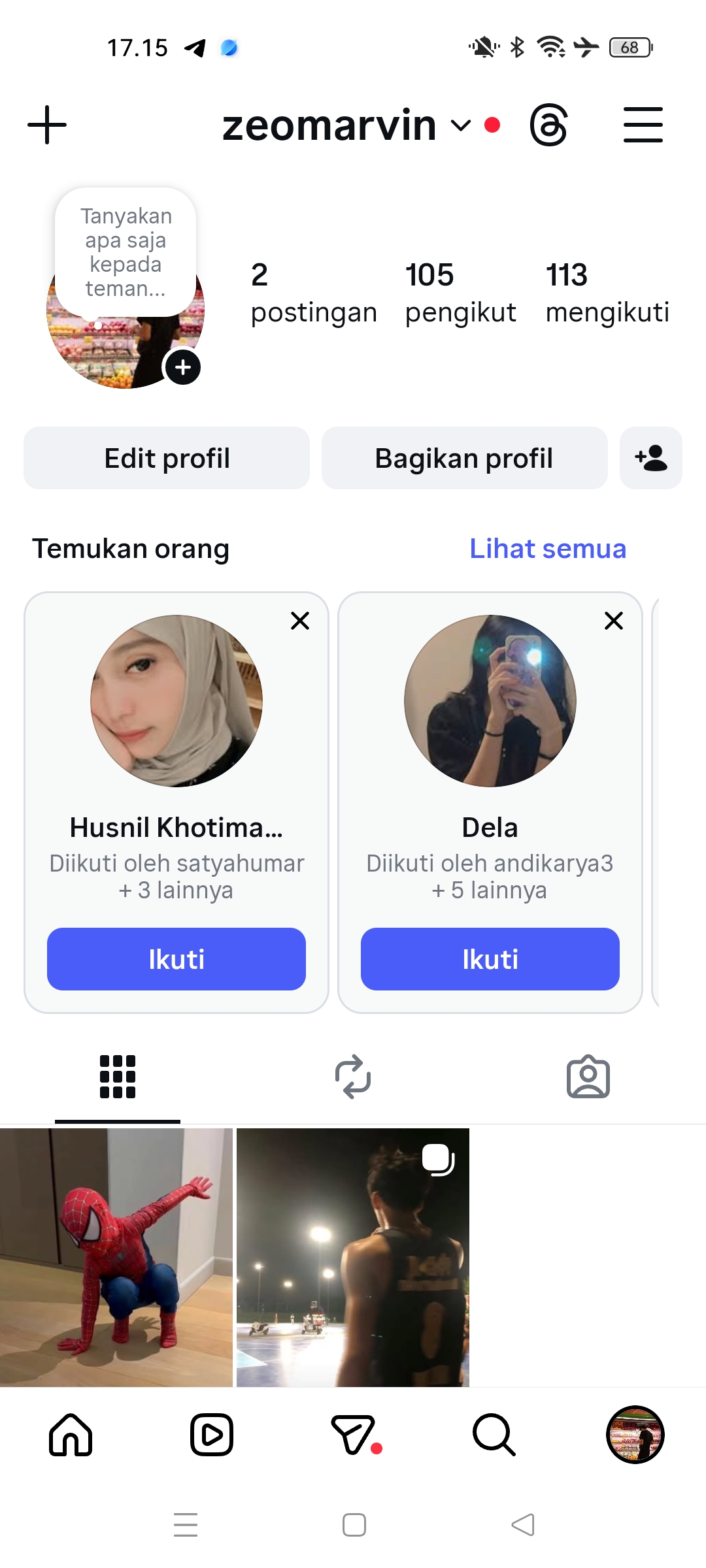This screenshot has width=706, height=1568.
Task: Tap Edit profil button
Action: 167,458
